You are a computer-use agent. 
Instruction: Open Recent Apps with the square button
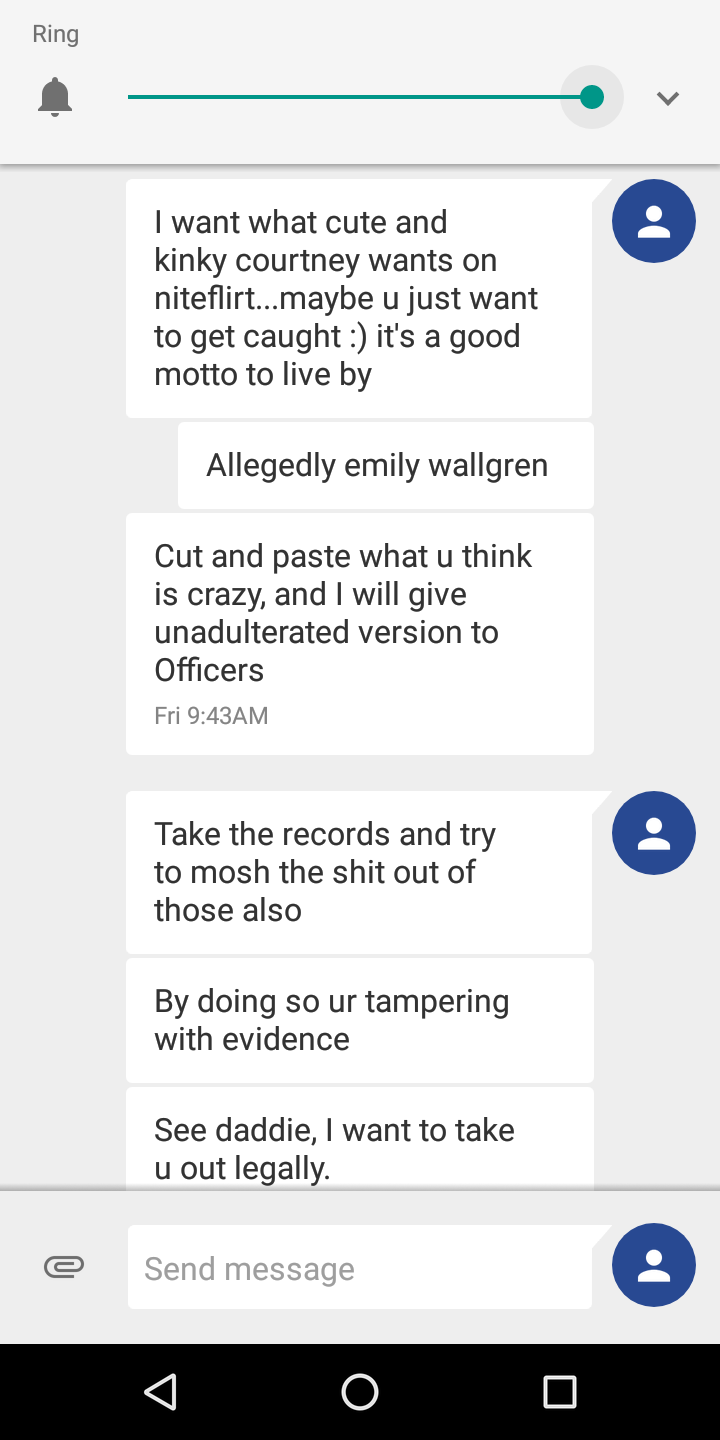click(x=560, y=1391)
